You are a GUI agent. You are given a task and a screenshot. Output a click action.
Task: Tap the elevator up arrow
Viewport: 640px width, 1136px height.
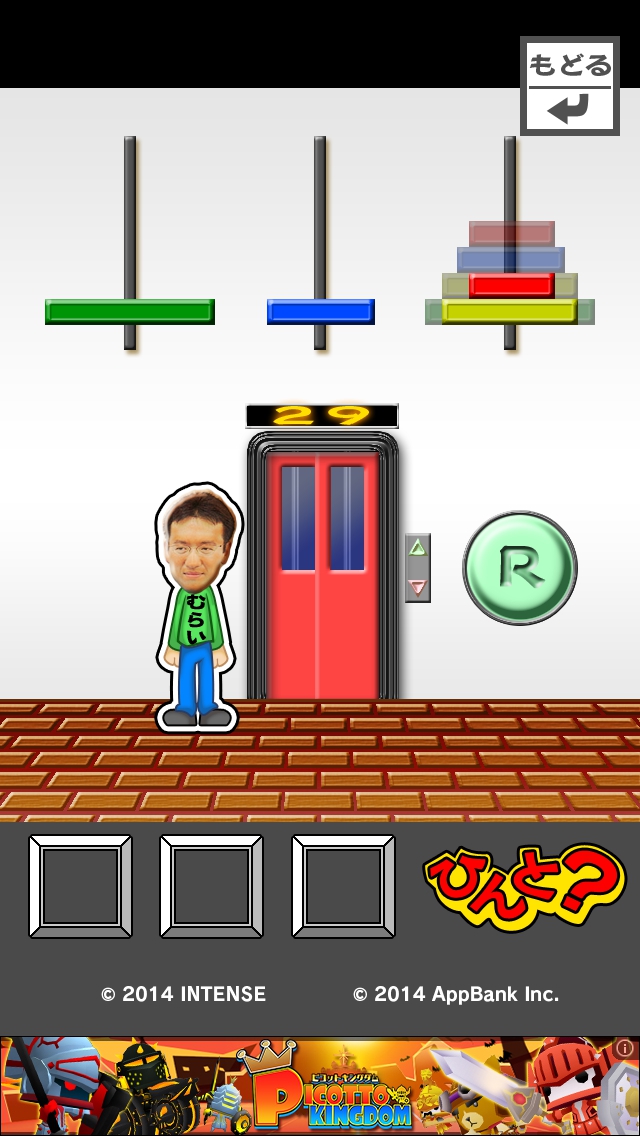418,548
